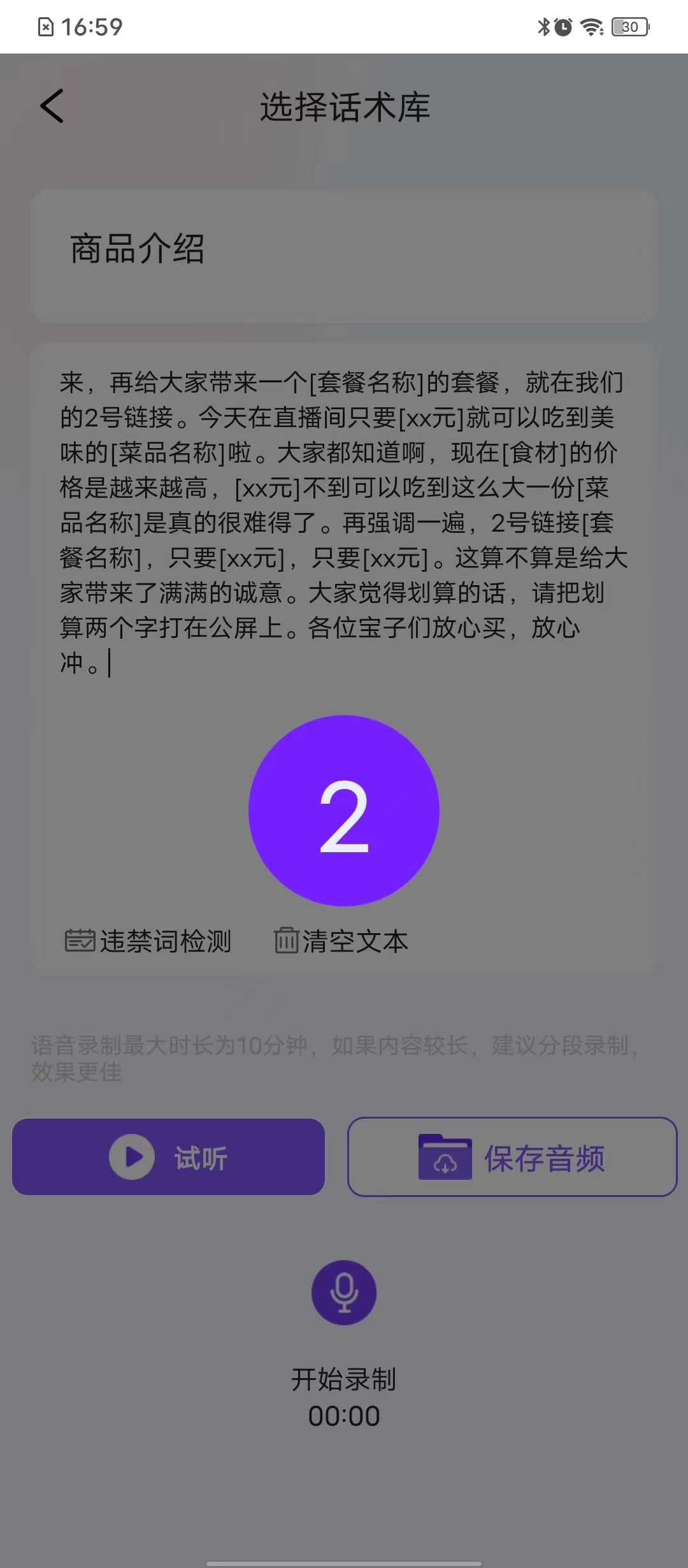Click the Wi-Fi icon in the status bar
The image size is (688, 1568).
pyautogui.click(x=591, y=26)
